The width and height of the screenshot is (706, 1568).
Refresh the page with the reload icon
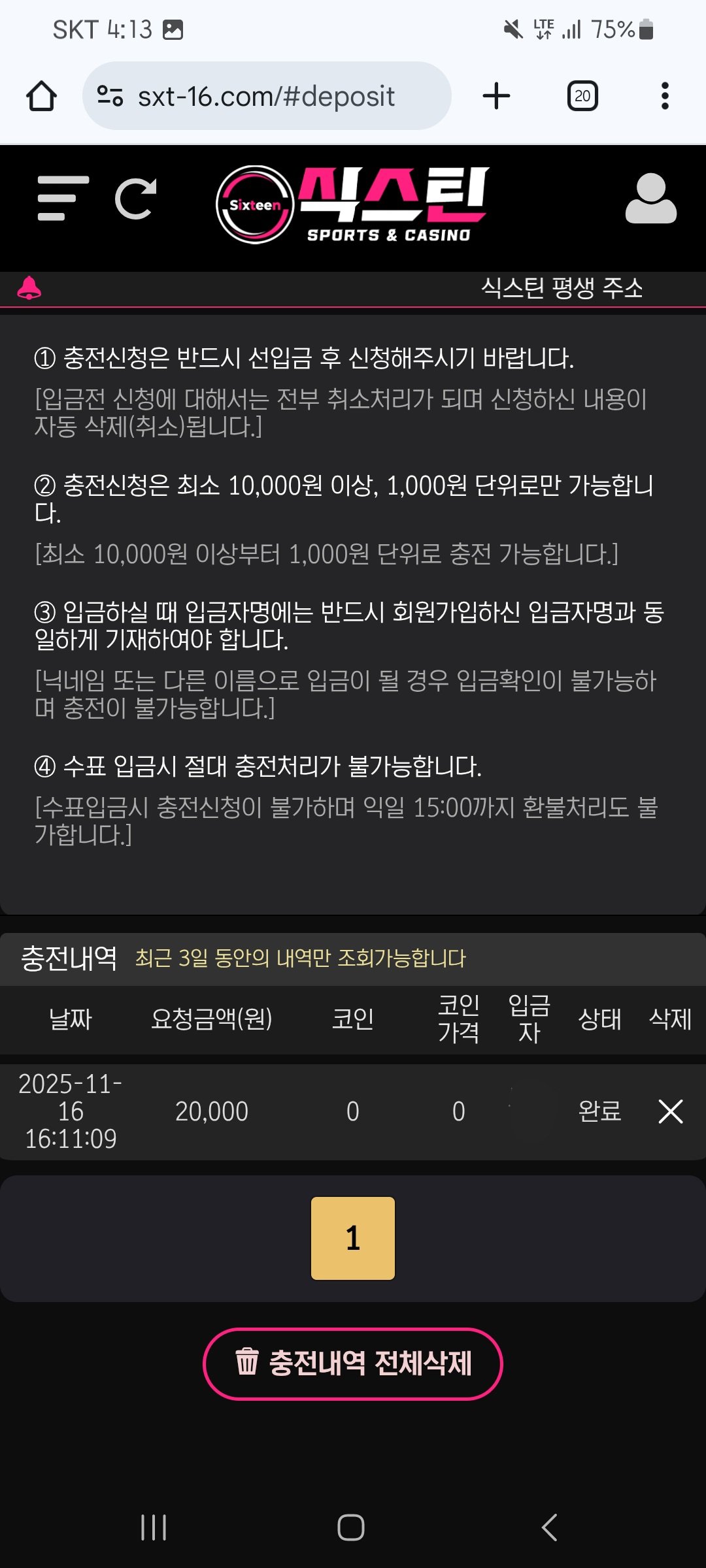tap(136, 198)
